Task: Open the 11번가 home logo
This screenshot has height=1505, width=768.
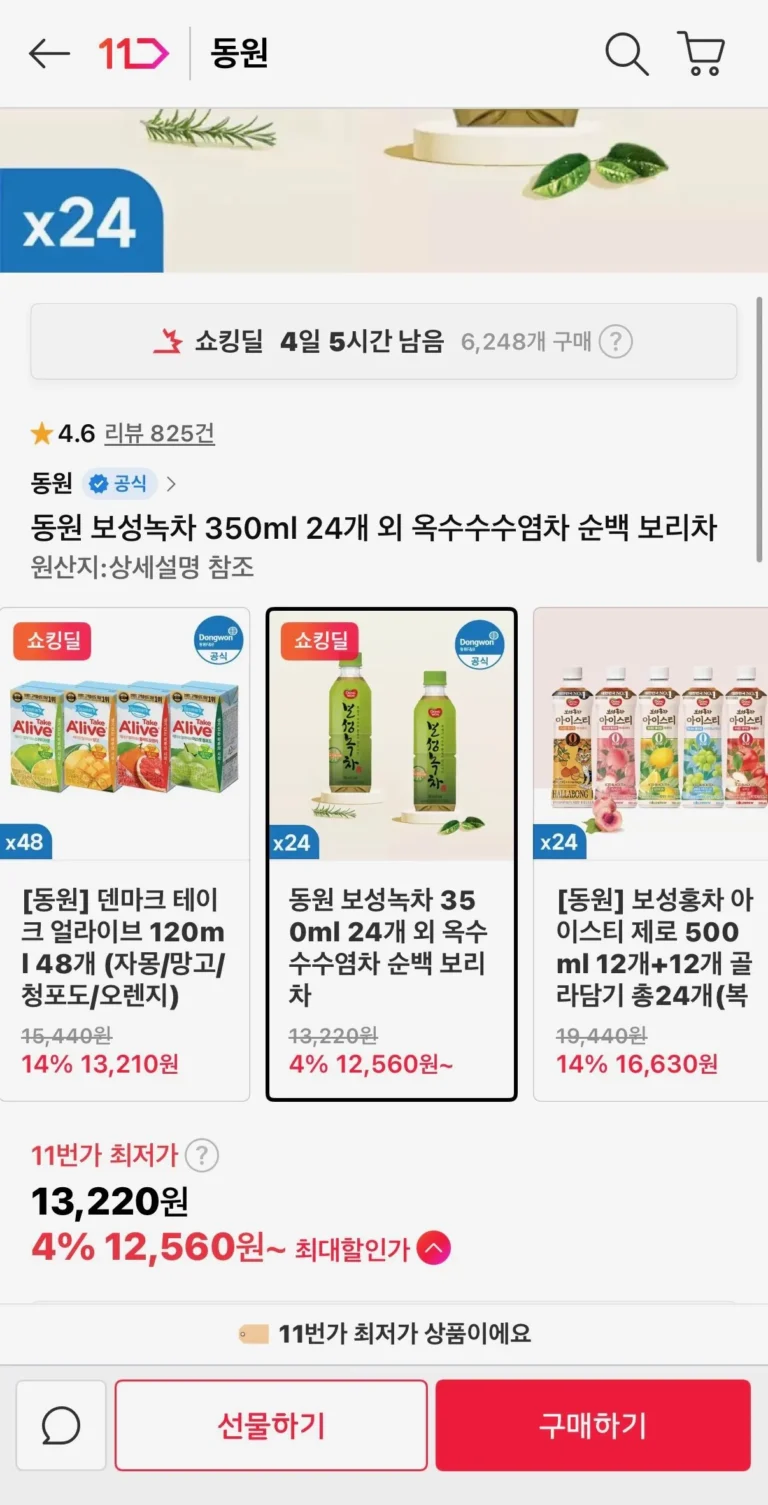Action: point(133,54)
